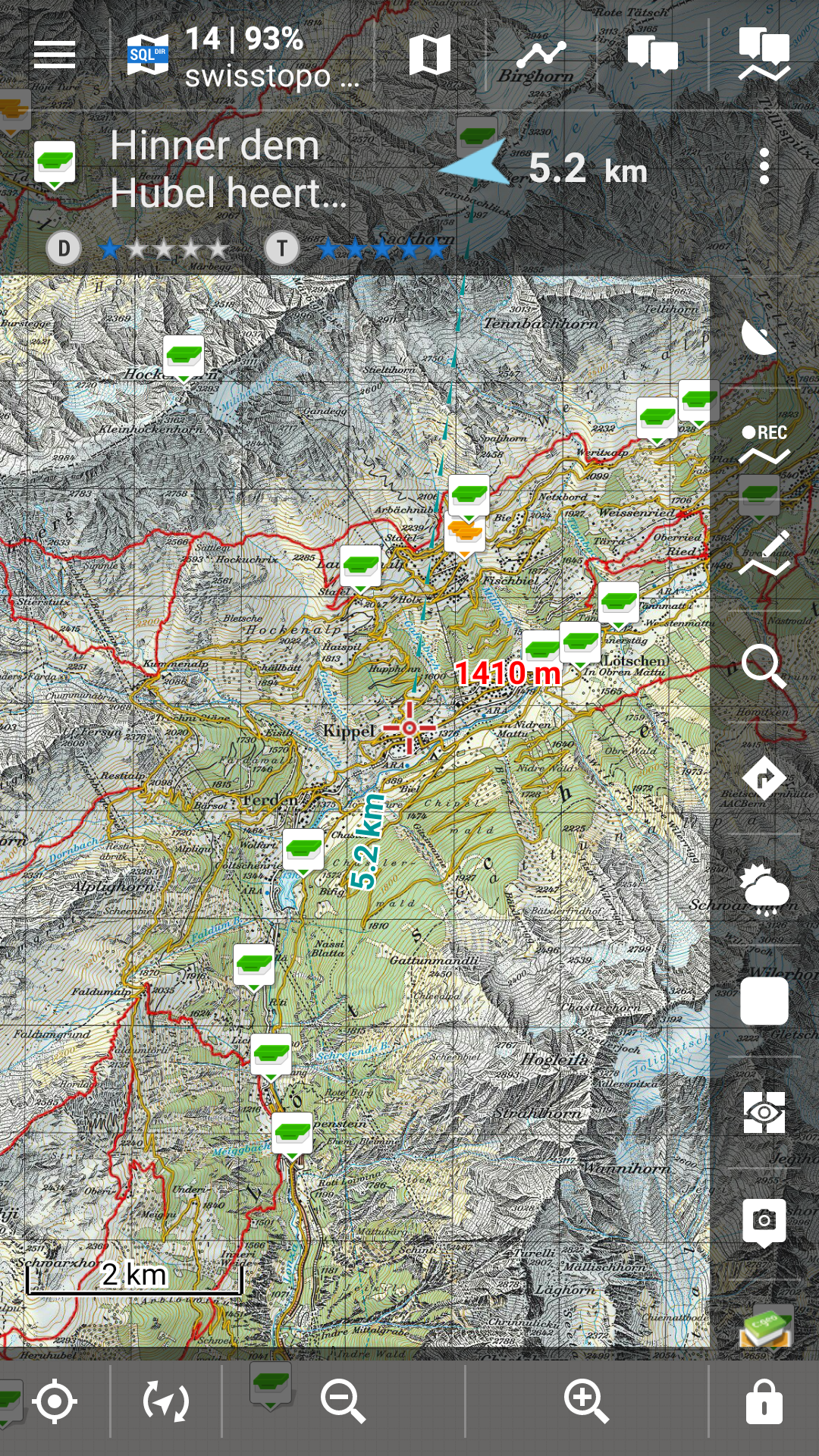The height and width of the screenshot is (1456, 819).
Task: Tap the white square button
Action: tap(764, 1001)
